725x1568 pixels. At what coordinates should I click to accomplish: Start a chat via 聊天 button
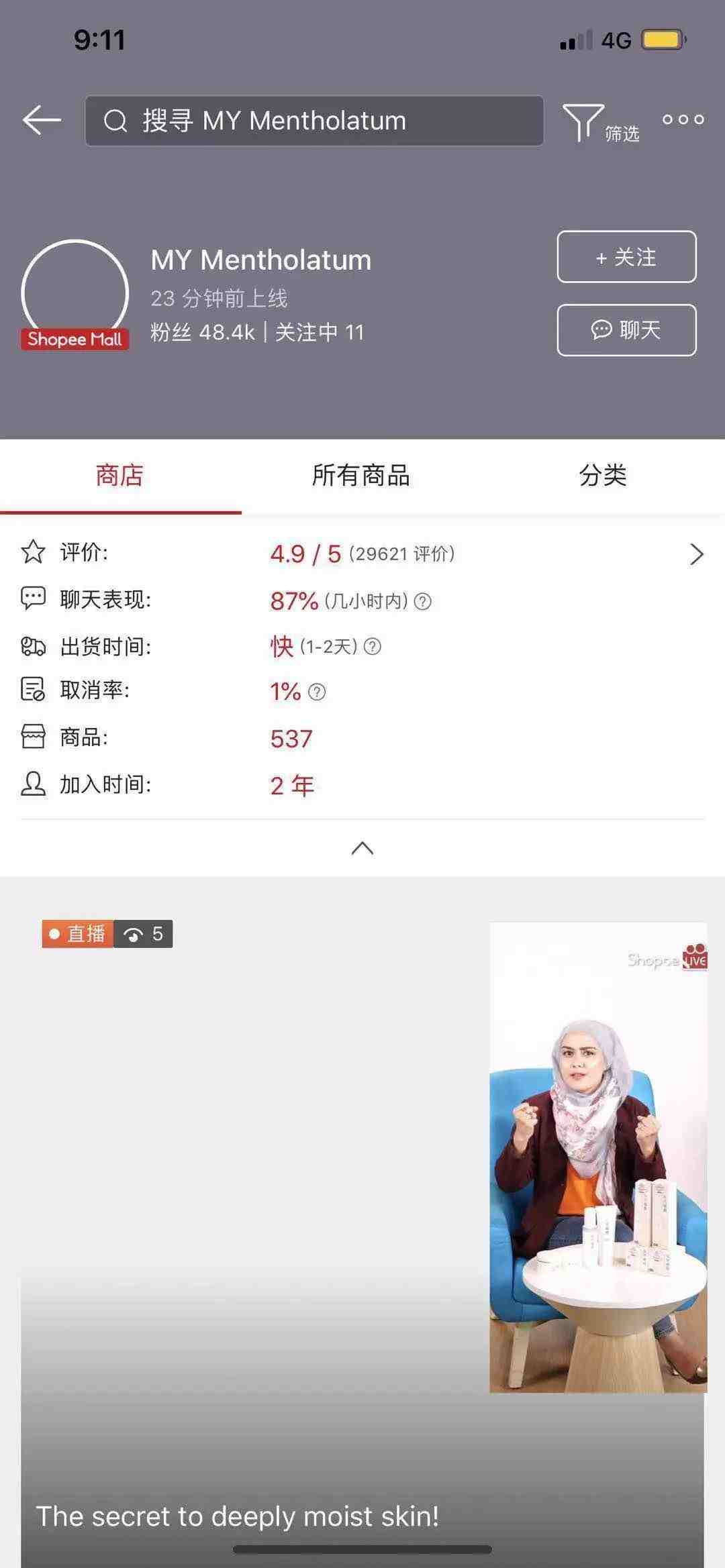point(626,330)
